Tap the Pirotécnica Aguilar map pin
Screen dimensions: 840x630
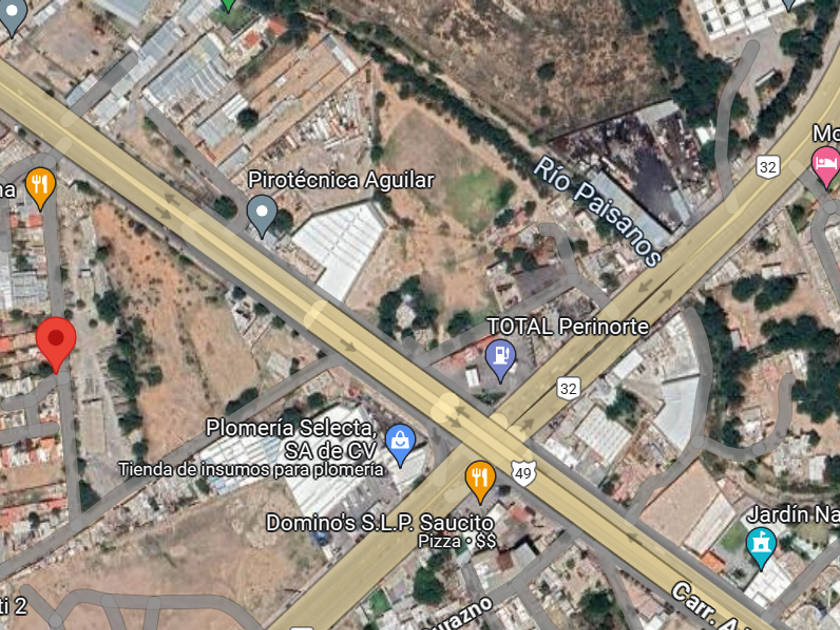coord(262,215)
